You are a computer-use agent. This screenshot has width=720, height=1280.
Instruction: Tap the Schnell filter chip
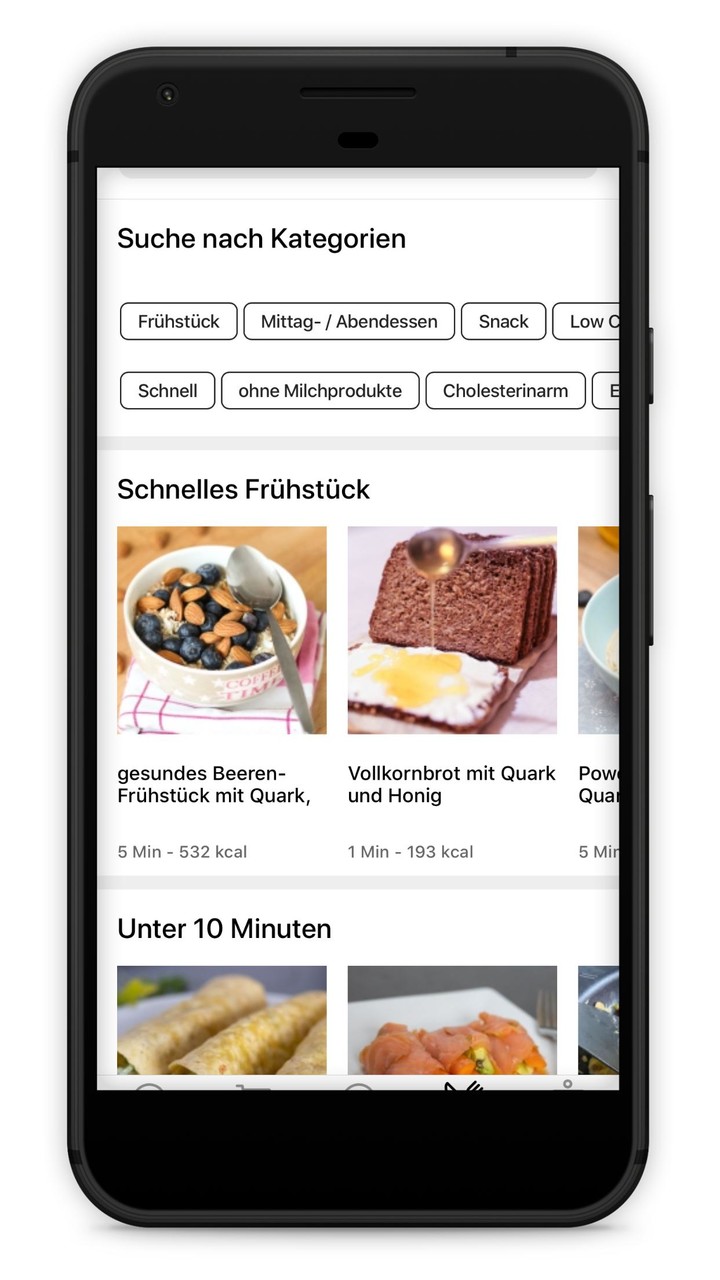[x=167, y=391]
